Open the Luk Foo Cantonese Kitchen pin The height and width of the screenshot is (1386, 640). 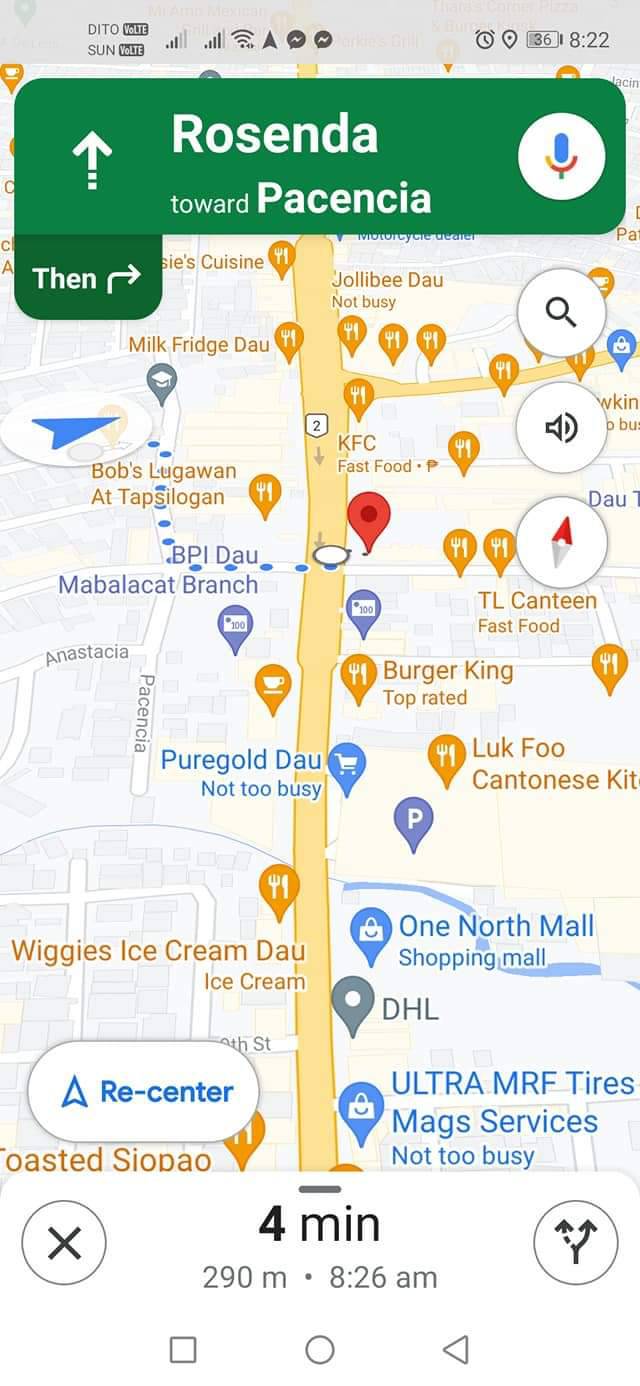click(446, 759)
